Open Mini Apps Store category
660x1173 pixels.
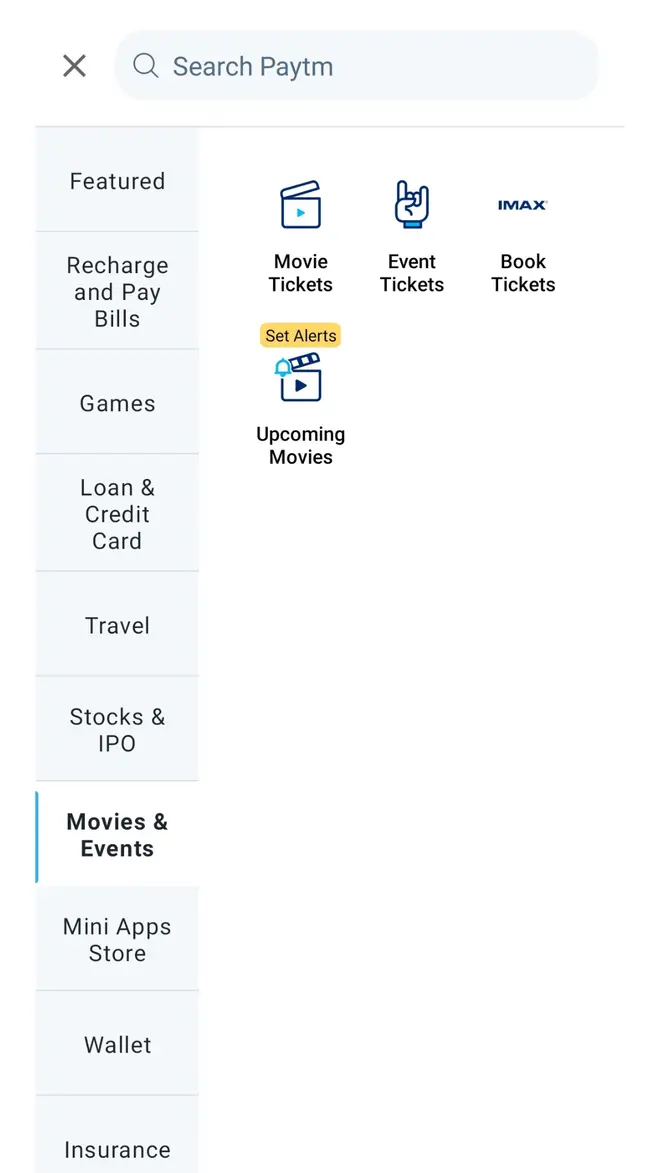coord(117,939)
